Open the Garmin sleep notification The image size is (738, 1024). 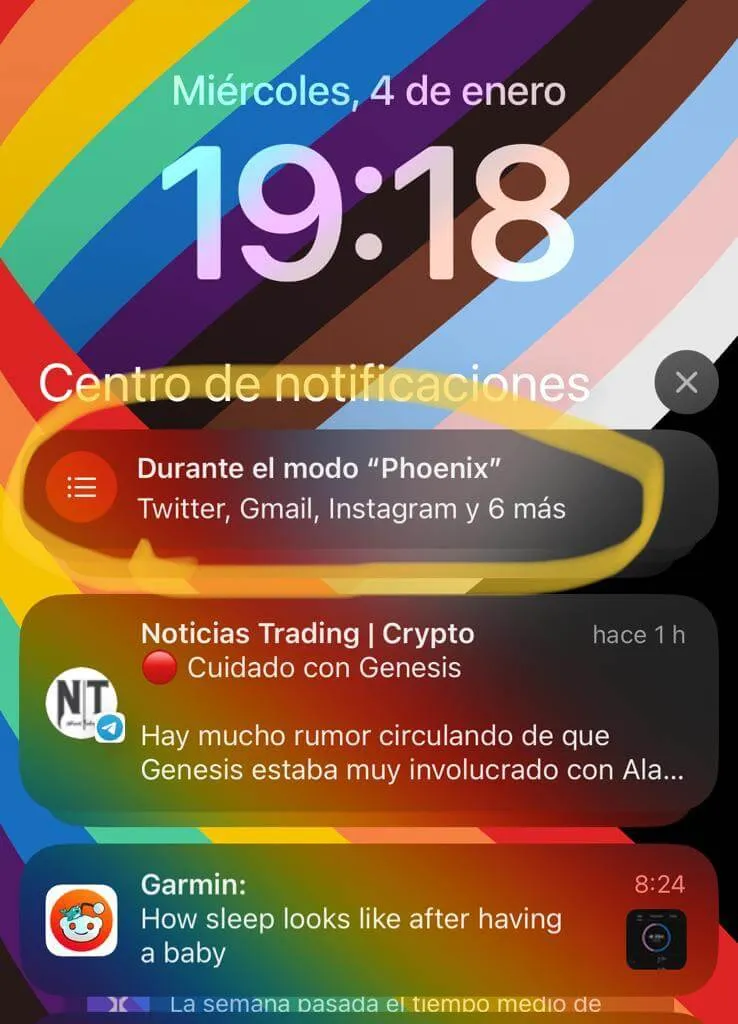(350, 918)
